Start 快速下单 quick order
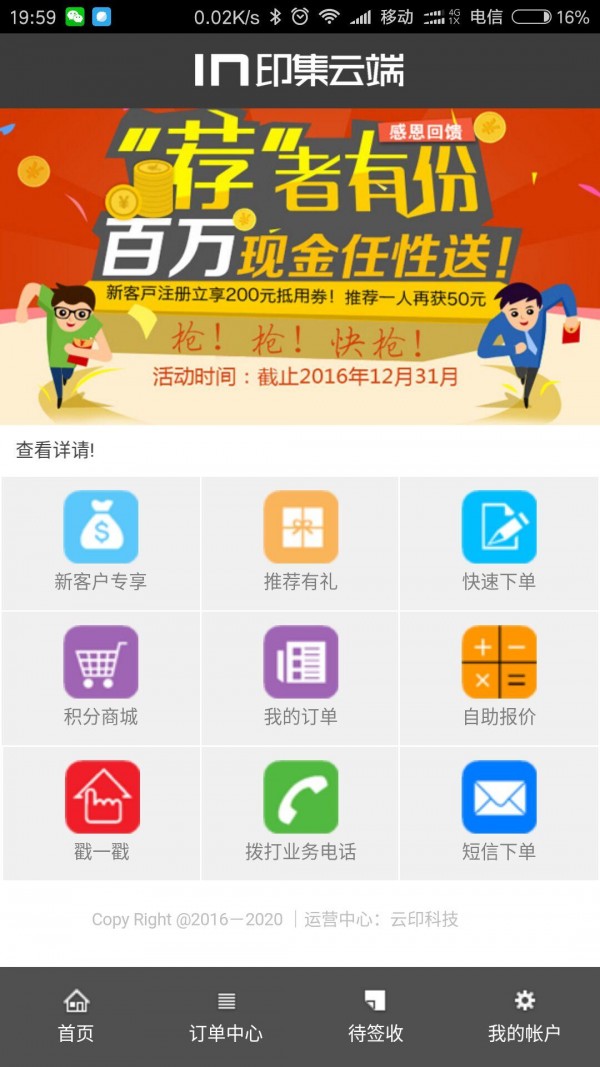 point(499,543)
